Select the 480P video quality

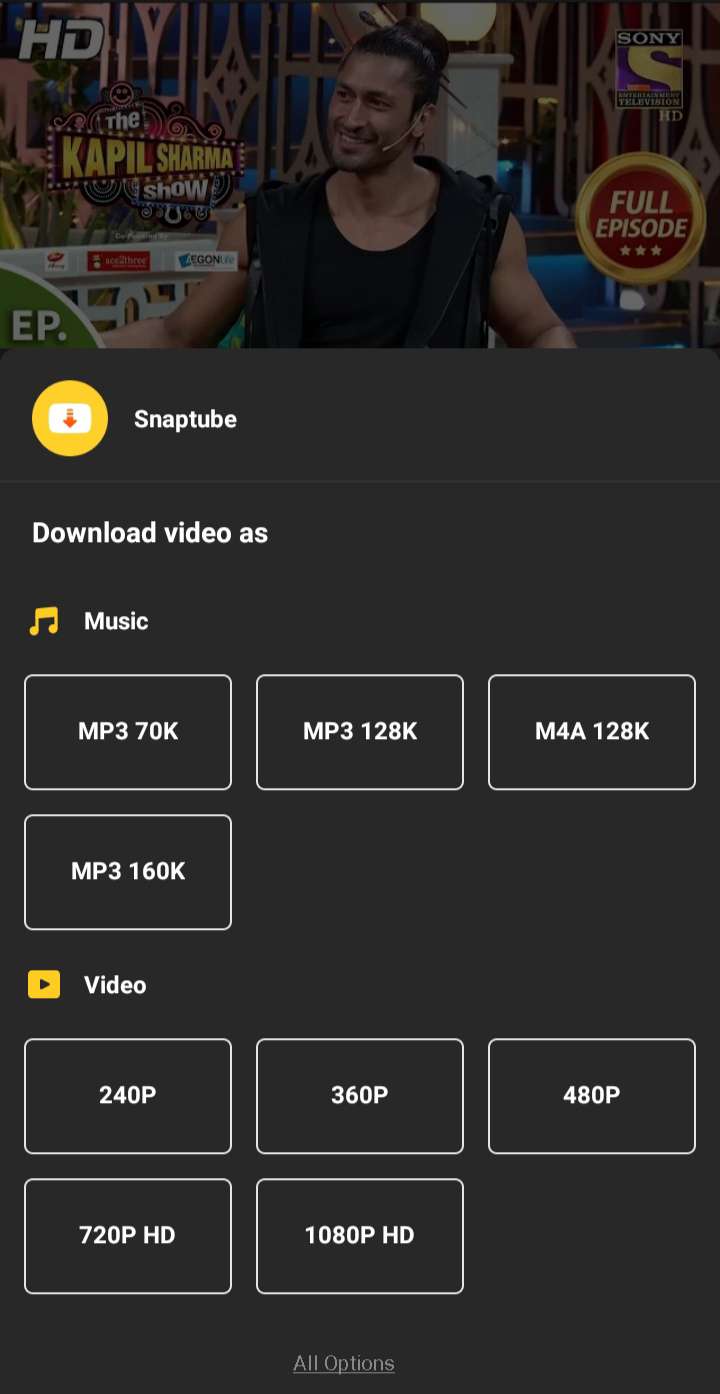click(591, 1095)
